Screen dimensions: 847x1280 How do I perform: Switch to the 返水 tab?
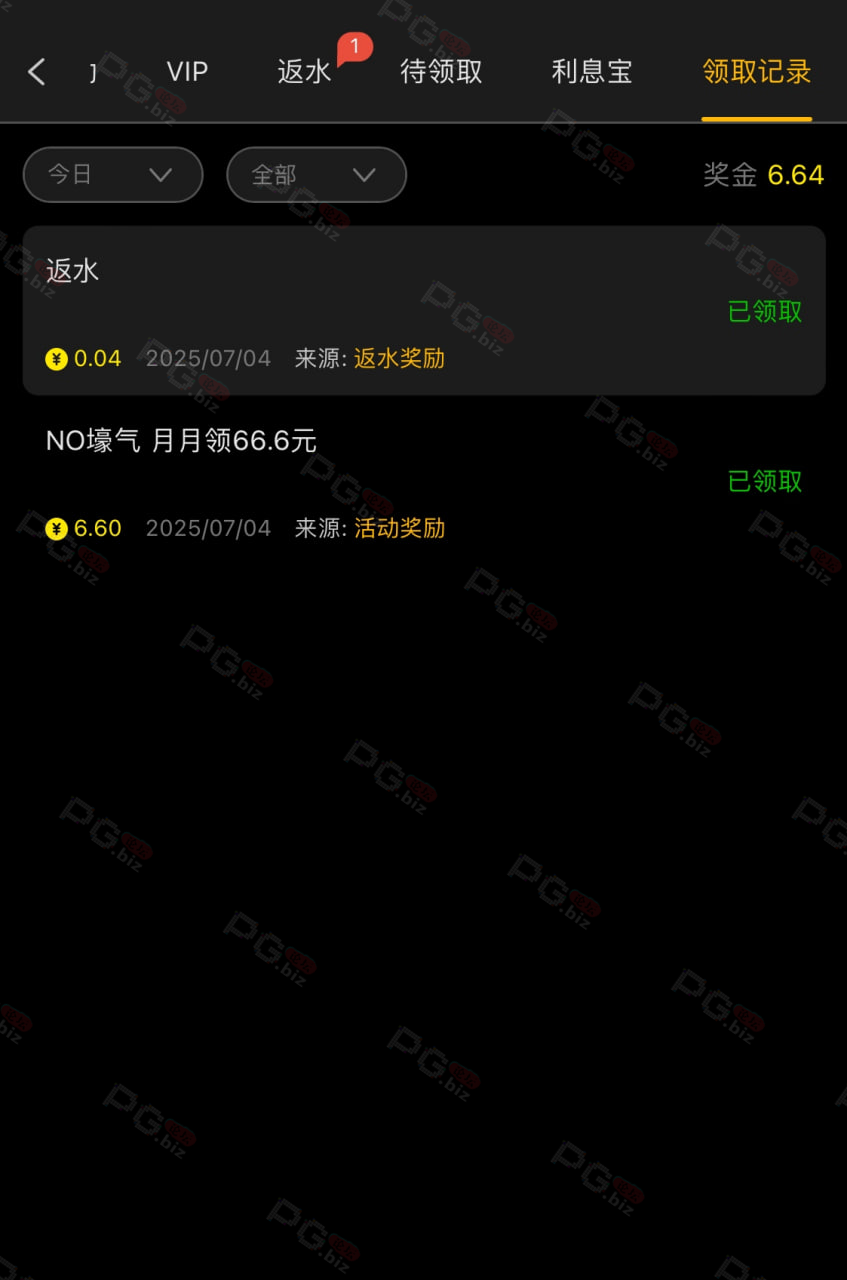[x=303, y=71]
